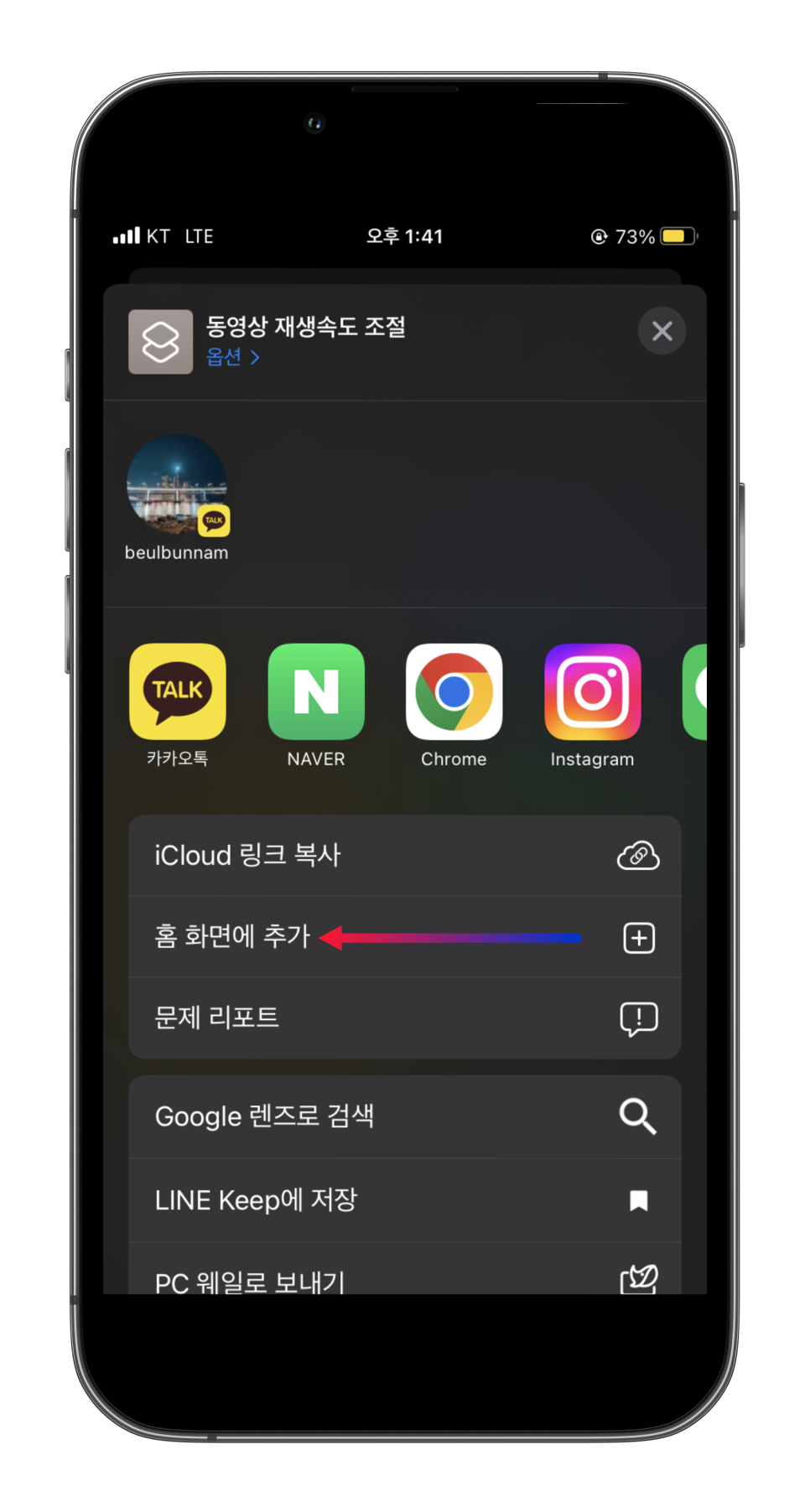Tap LINE Keep에 저장
The height and width of the screenshot is (1512, 810).
click(x=405, y=1201)
